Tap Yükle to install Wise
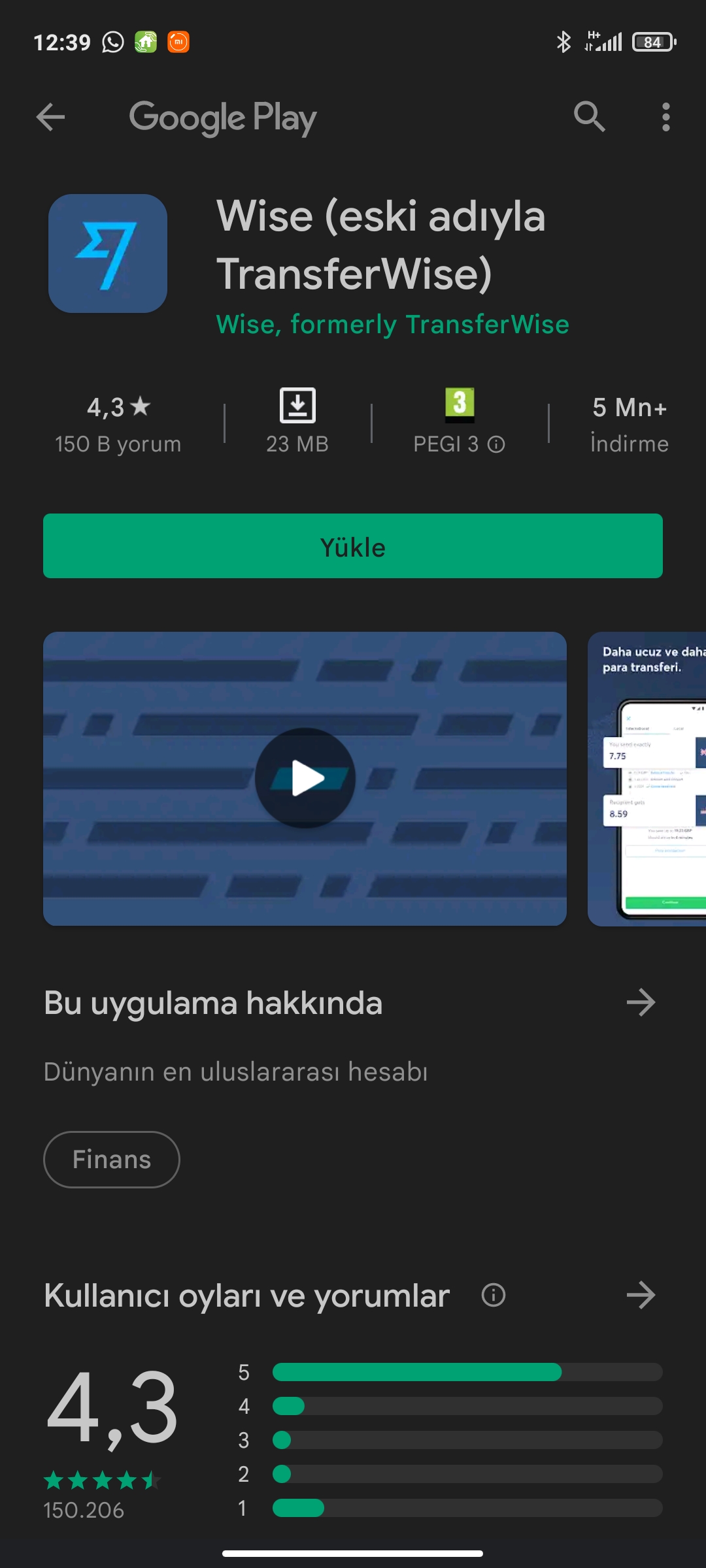 [x=353, y=546]
